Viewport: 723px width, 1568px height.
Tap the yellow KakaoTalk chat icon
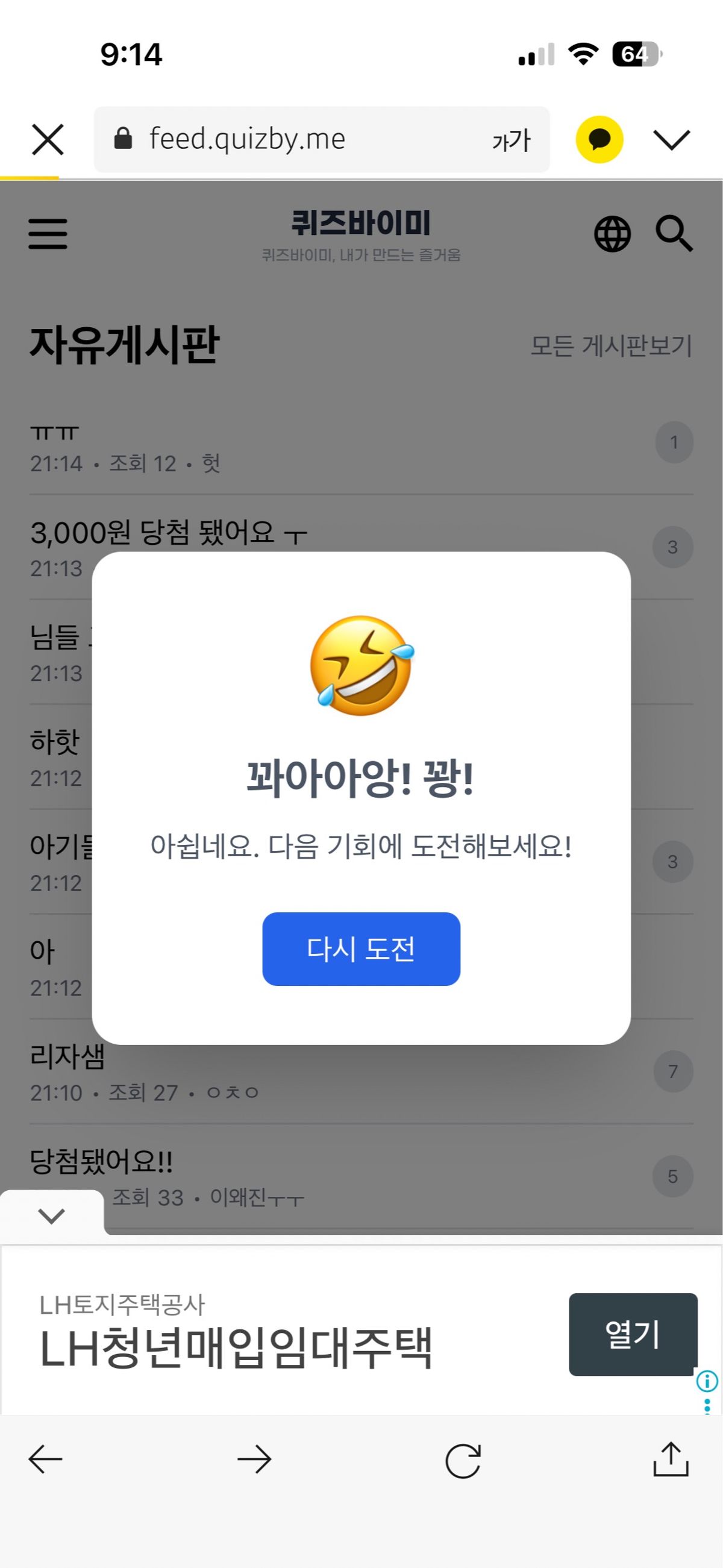pos(599,139)
